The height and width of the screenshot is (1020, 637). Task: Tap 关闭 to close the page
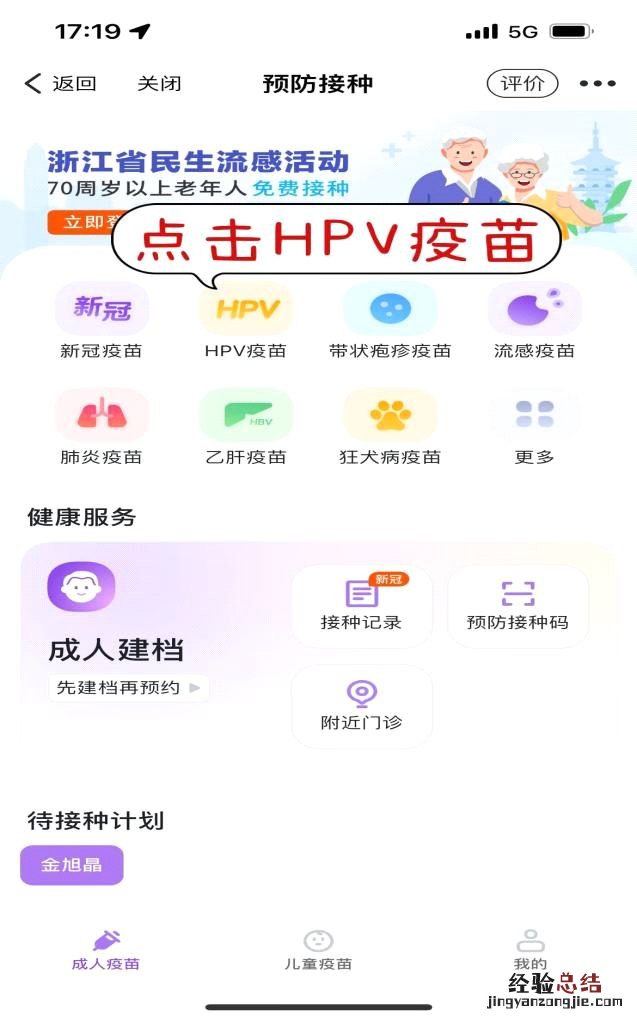pyautogui.click(x=159, y=84)
